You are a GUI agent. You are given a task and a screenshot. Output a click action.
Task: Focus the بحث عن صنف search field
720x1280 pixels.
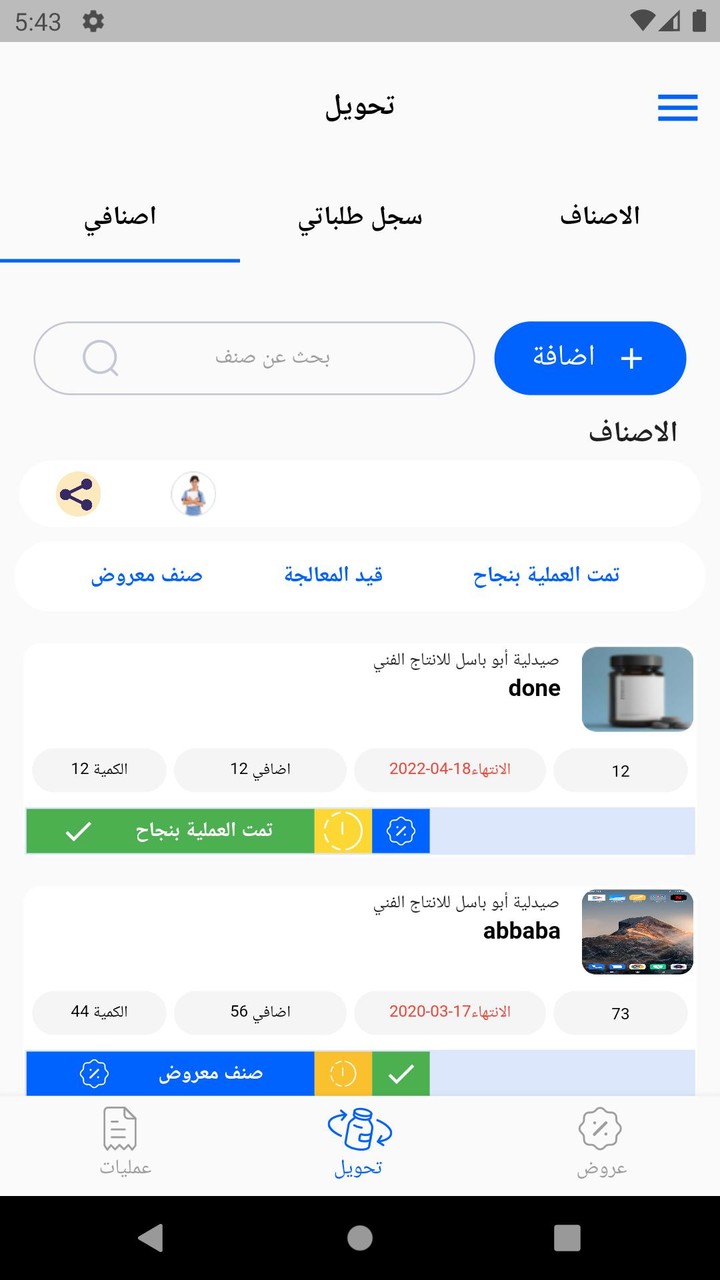pos(254,358)
